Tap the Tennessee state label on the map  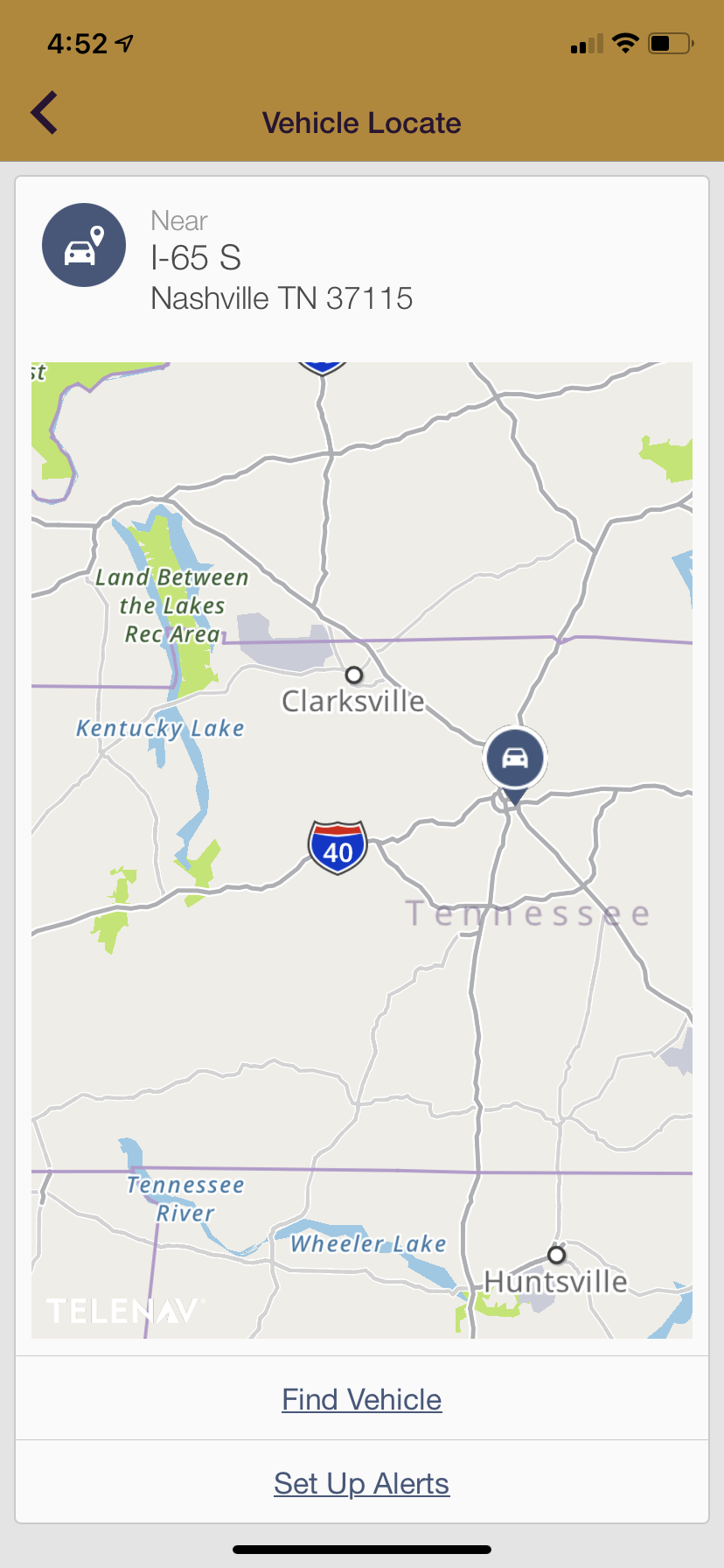point(529,913)
